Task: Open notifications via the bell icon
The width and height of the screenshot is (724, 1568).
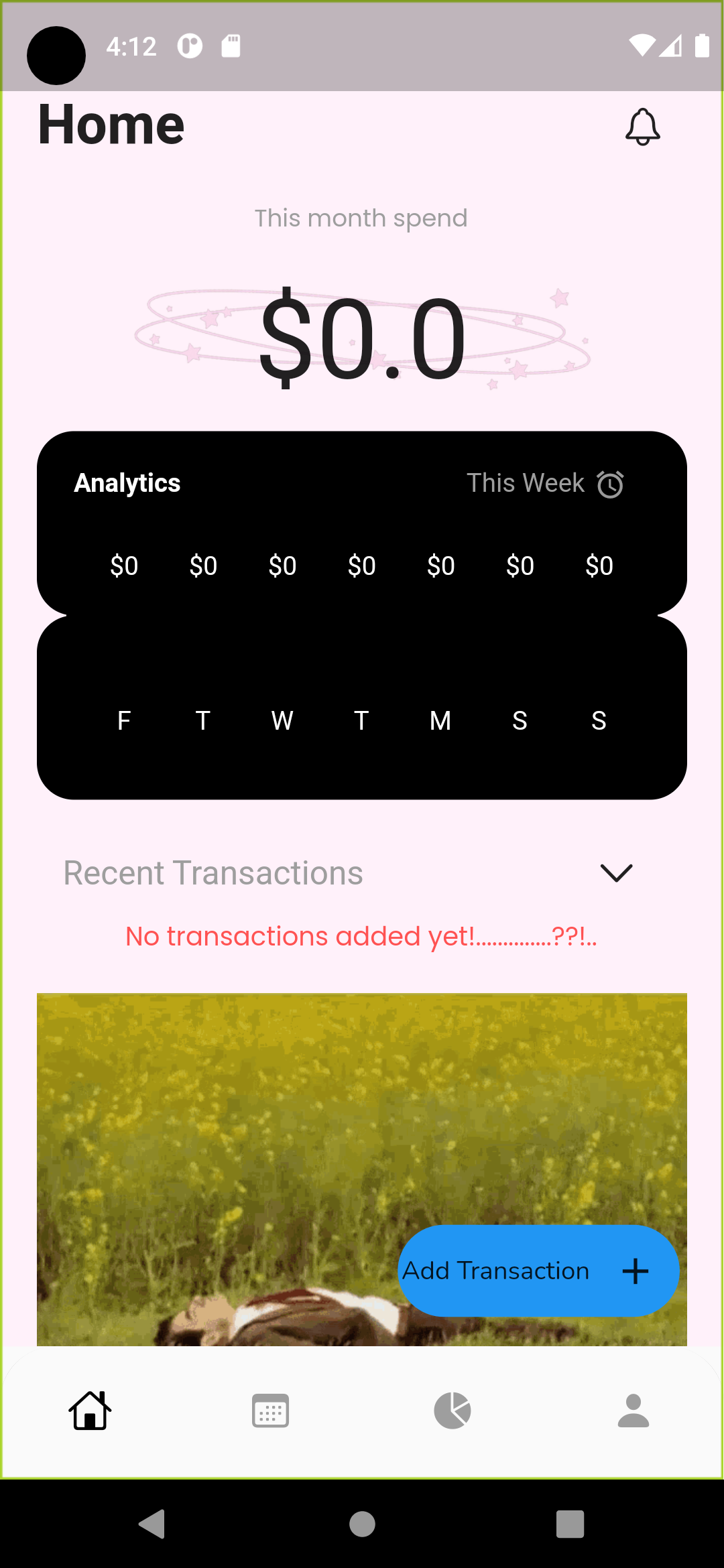Action: click(x=643, y=127)
